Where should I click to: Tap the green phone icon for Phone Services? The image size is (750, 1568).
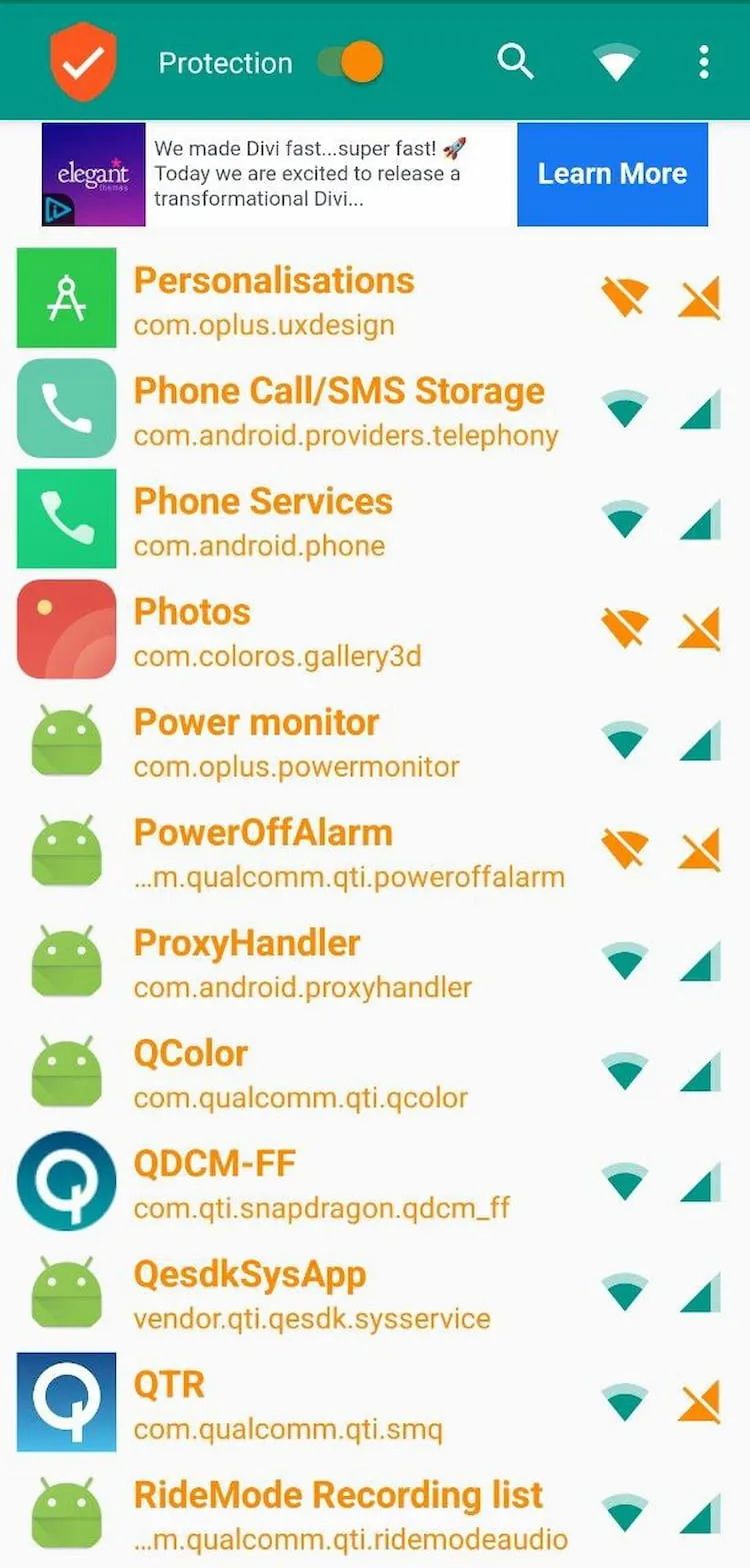tap(66, 518)
